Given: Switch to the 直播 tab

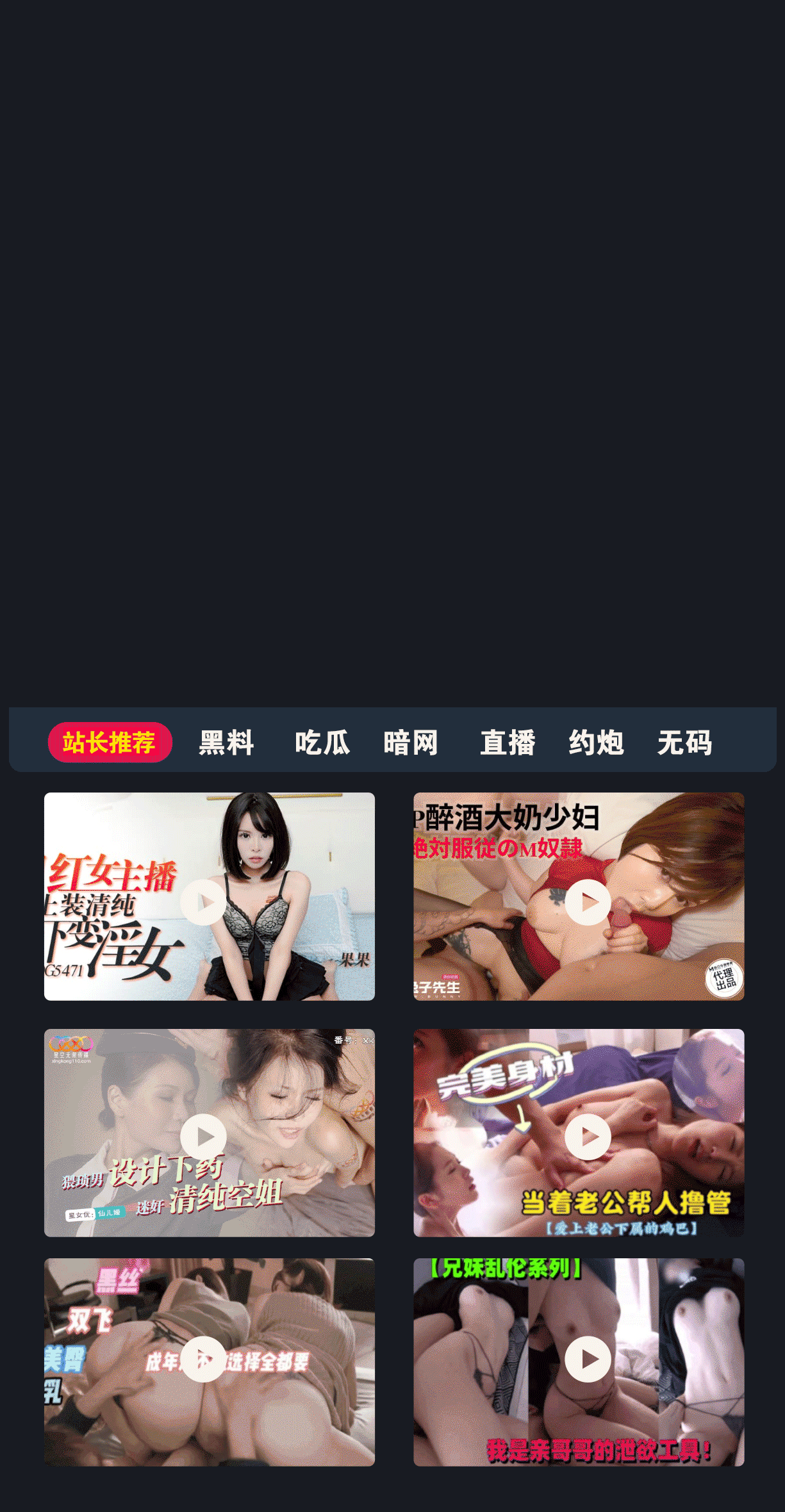Looking at the screenshot, I should [508, 743].
